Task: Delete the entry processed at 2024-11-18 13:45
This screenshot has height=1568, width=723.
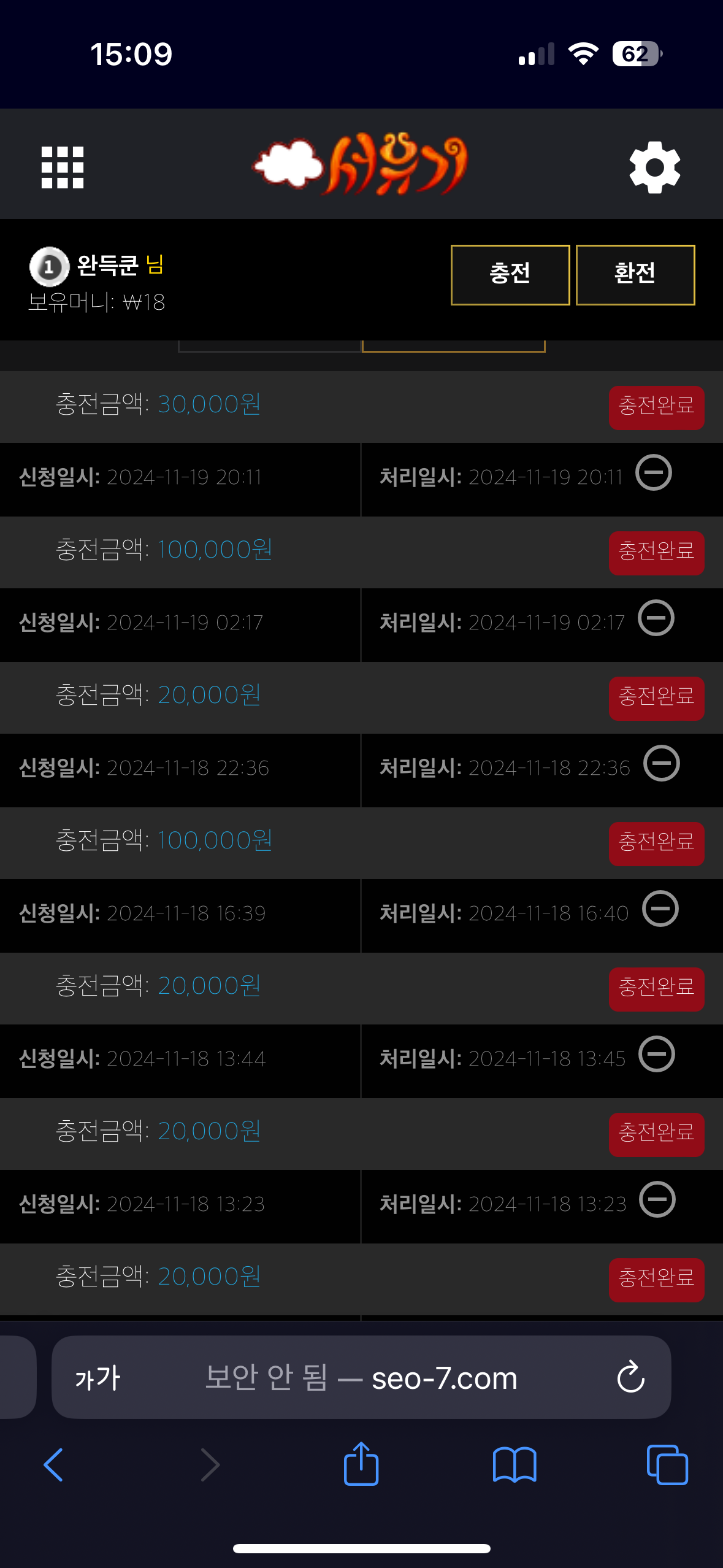Action: pos(657,1054)
